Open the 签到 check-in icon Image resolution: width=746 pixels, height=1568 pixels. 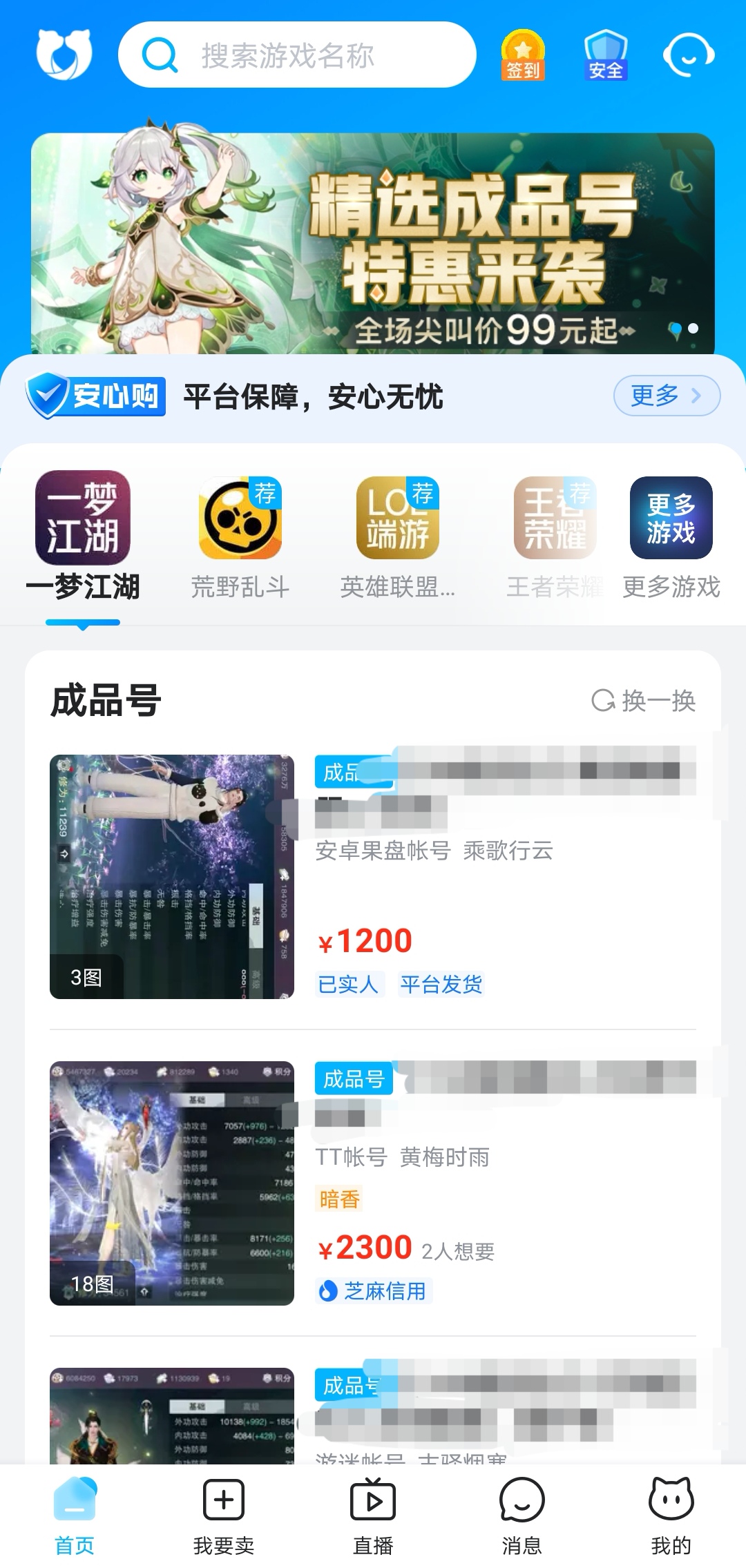523,55
